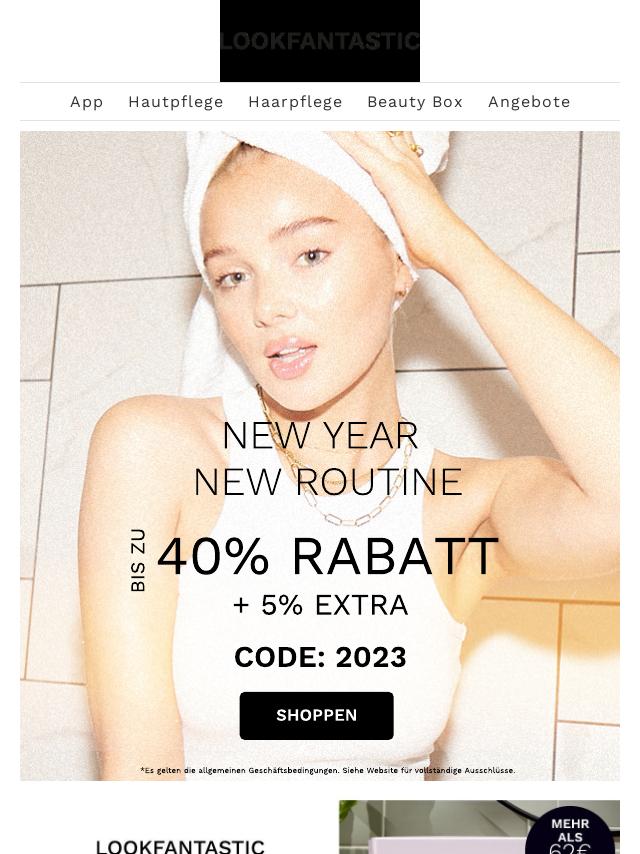Image resolution: width=640 pixels, height=854 pixels.
Task: Browse the Angebote deals
Action: point(529,102)
